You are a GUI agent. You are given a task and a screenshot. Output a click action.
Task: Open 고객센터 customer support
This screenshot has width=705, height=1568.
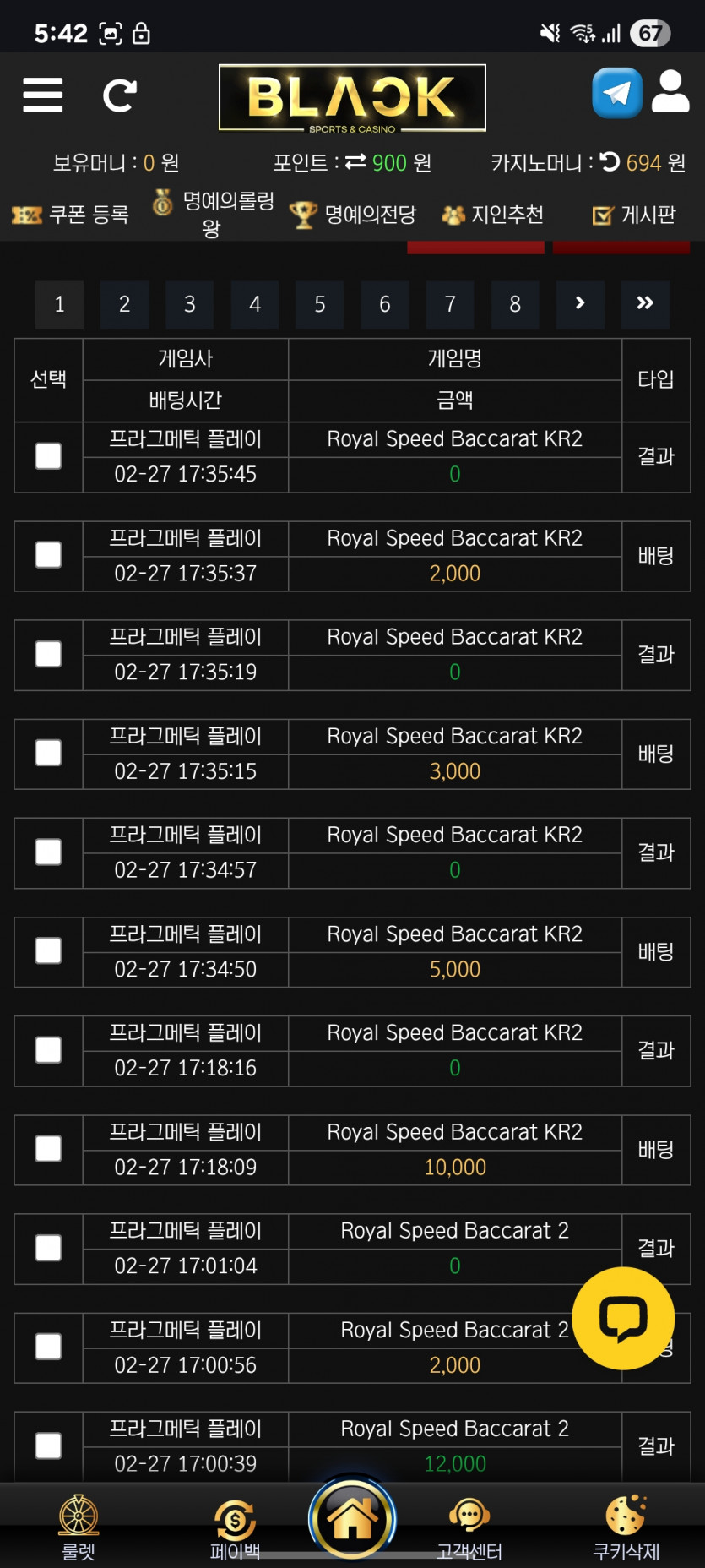coord(469,1526)
